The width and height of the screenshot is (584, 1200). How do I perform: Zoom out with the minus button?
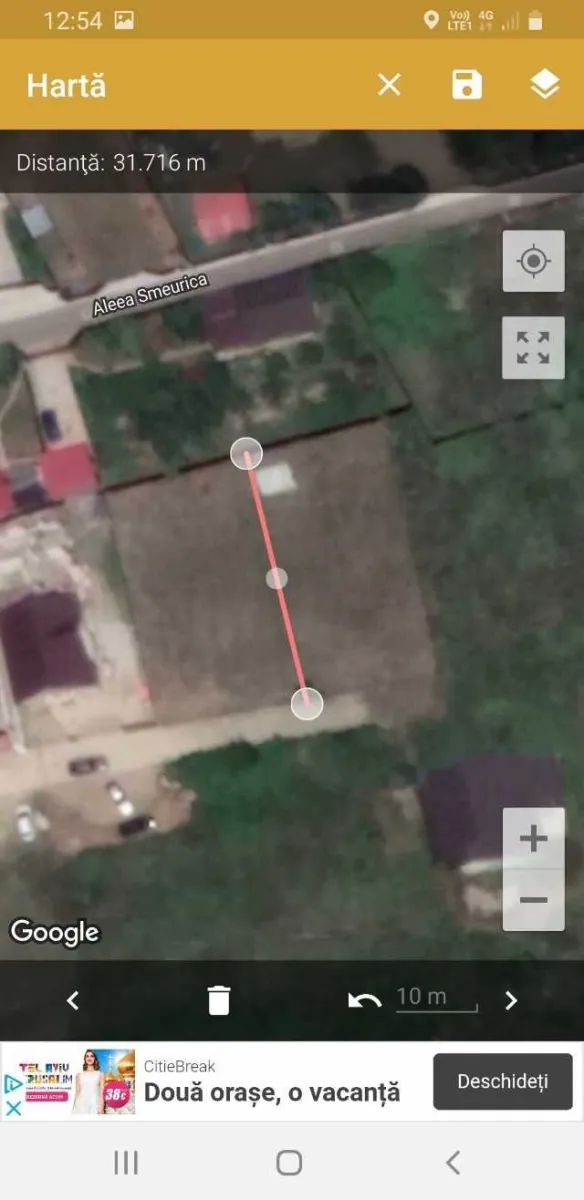(x=533, y=900)
